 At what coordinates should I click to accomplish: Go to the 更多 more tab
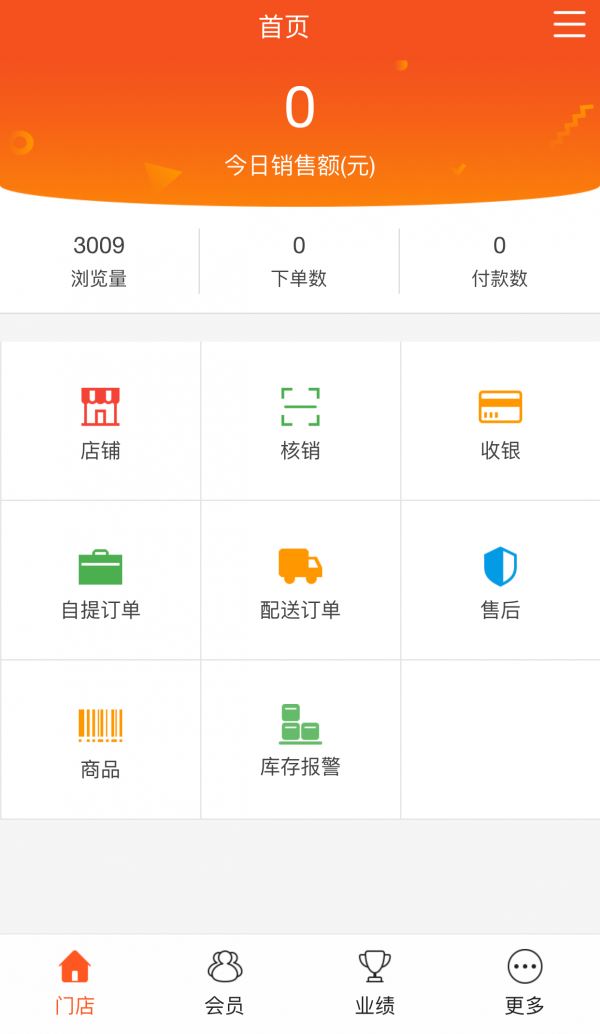coord(524,983)
